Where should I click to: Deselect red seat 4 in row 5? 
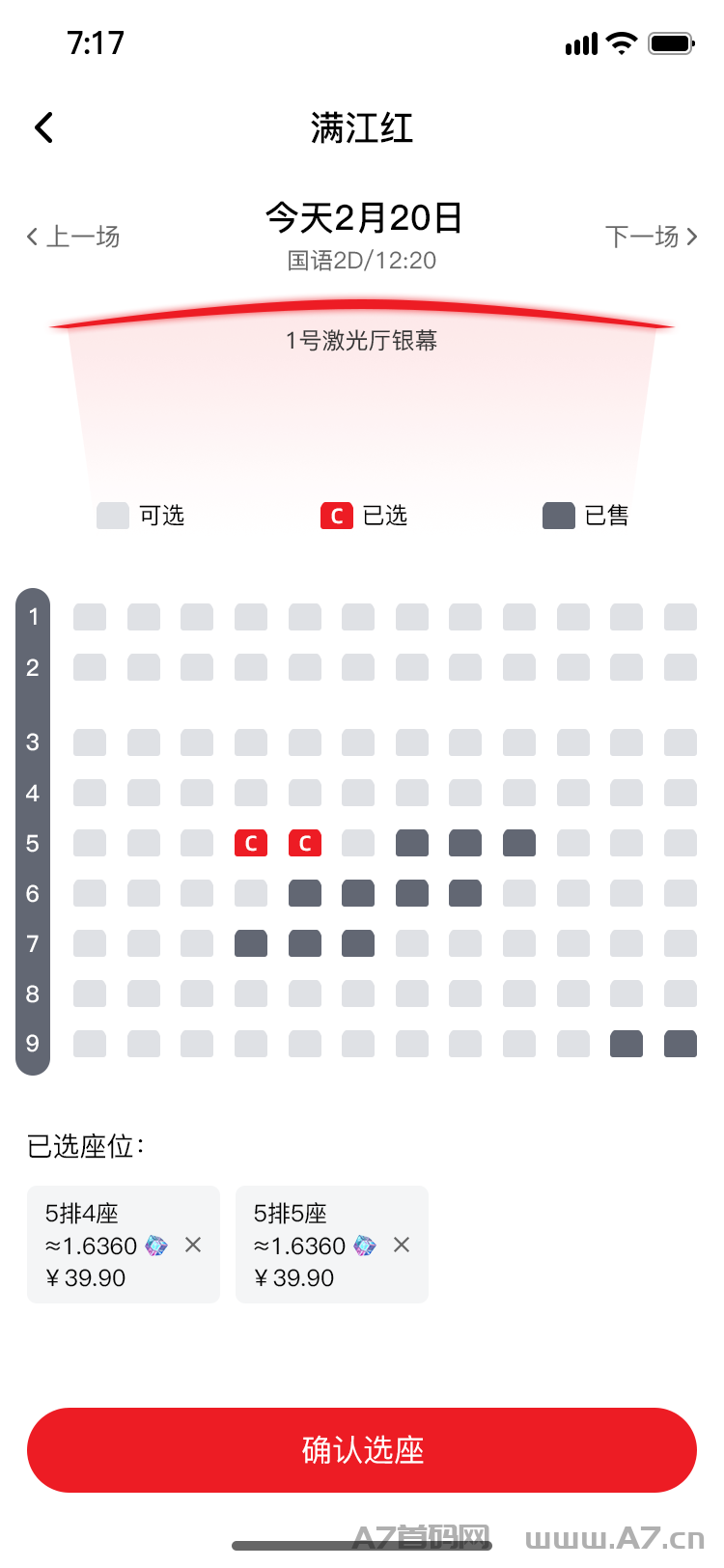pos(251,843)
